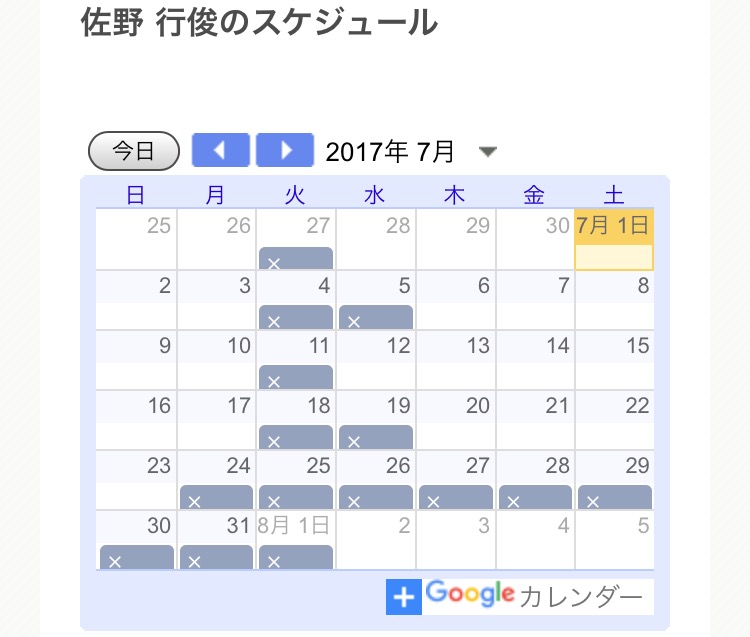This screenshot has width=750, height=637.
Task: Open the event on July 19
Action: (376, 438)
